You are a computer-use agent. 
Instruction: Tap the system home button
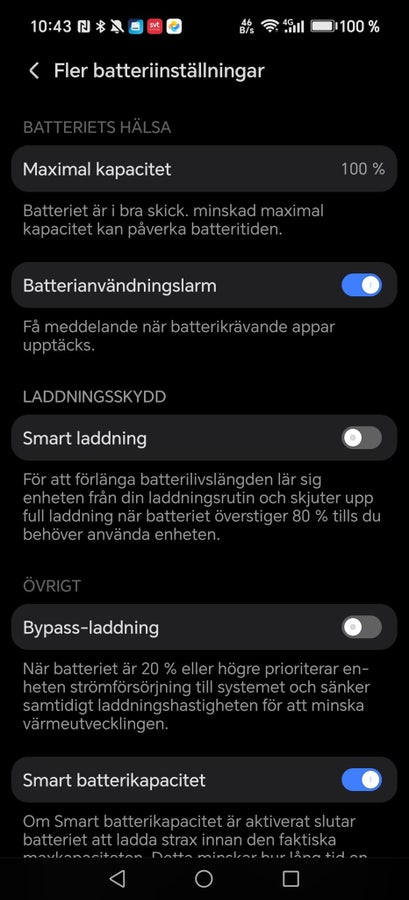pos(204,878)
